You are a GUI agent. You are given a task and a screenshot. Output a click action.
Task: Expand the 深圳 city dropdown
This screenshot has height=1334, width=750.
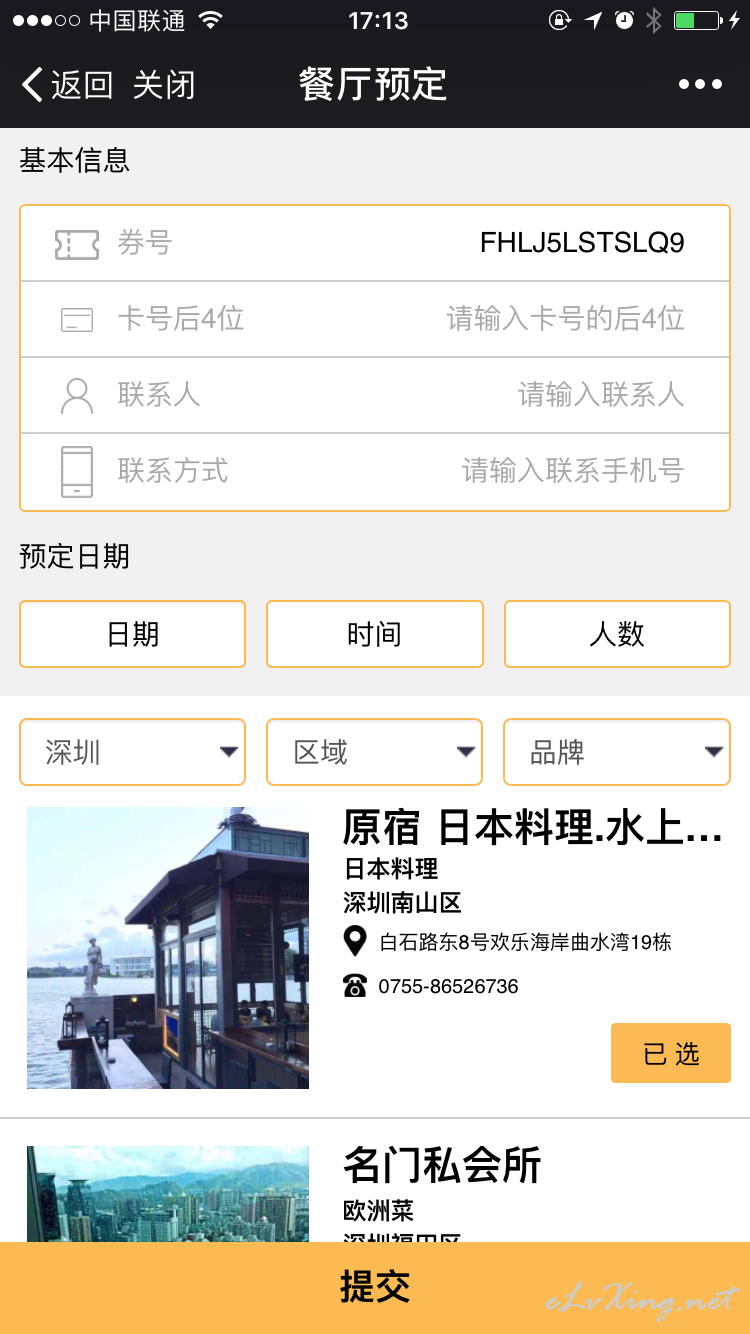pyautogui.click(x=132, y=752)
